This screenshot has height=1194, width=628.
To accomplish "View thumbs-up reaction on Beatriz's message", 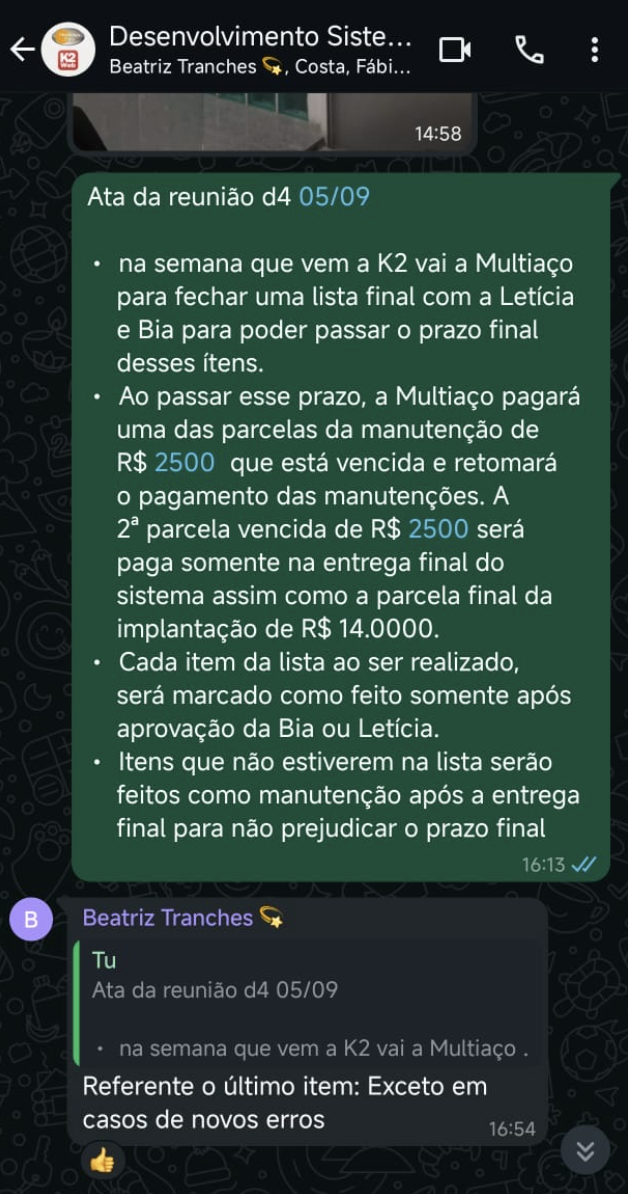I will (103, 1160).
